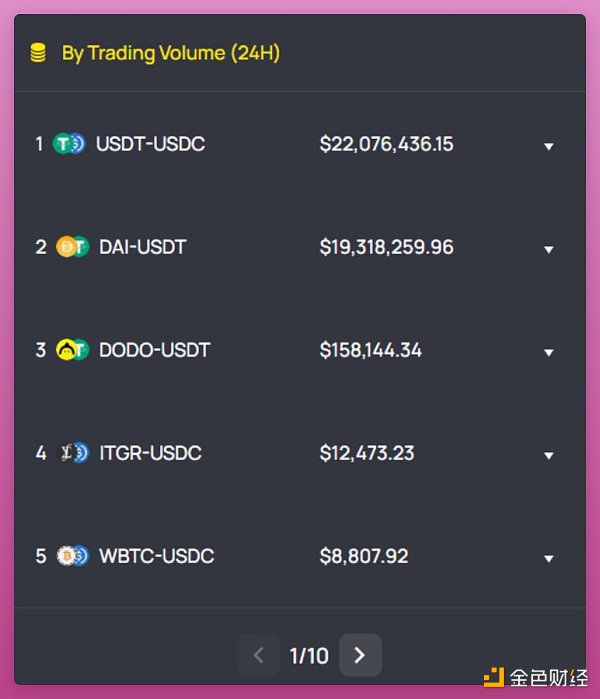Expand the DAI-USDT pair details
The image size is (600, 699).
[548, 249]
